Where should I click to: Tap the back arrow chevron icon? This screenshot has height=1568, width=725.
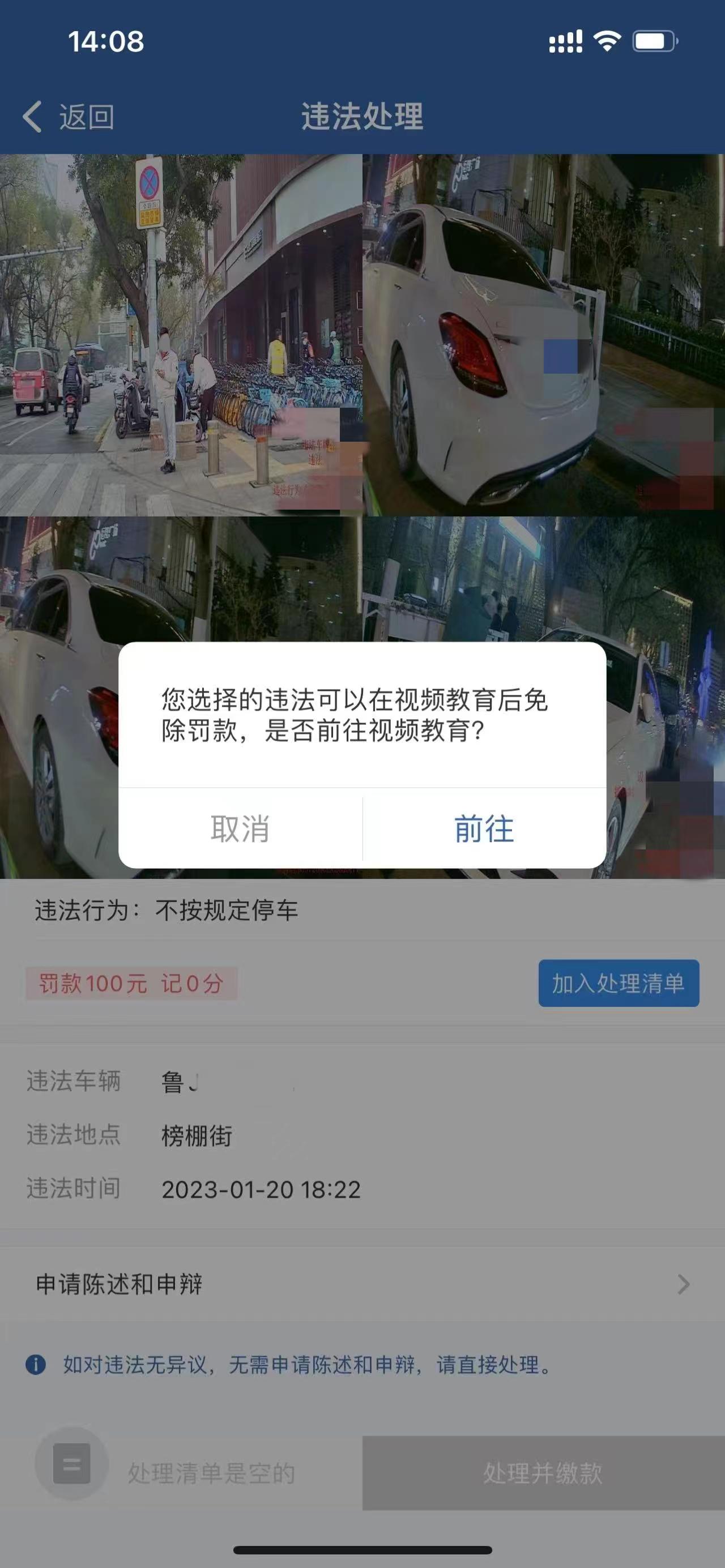33,117
